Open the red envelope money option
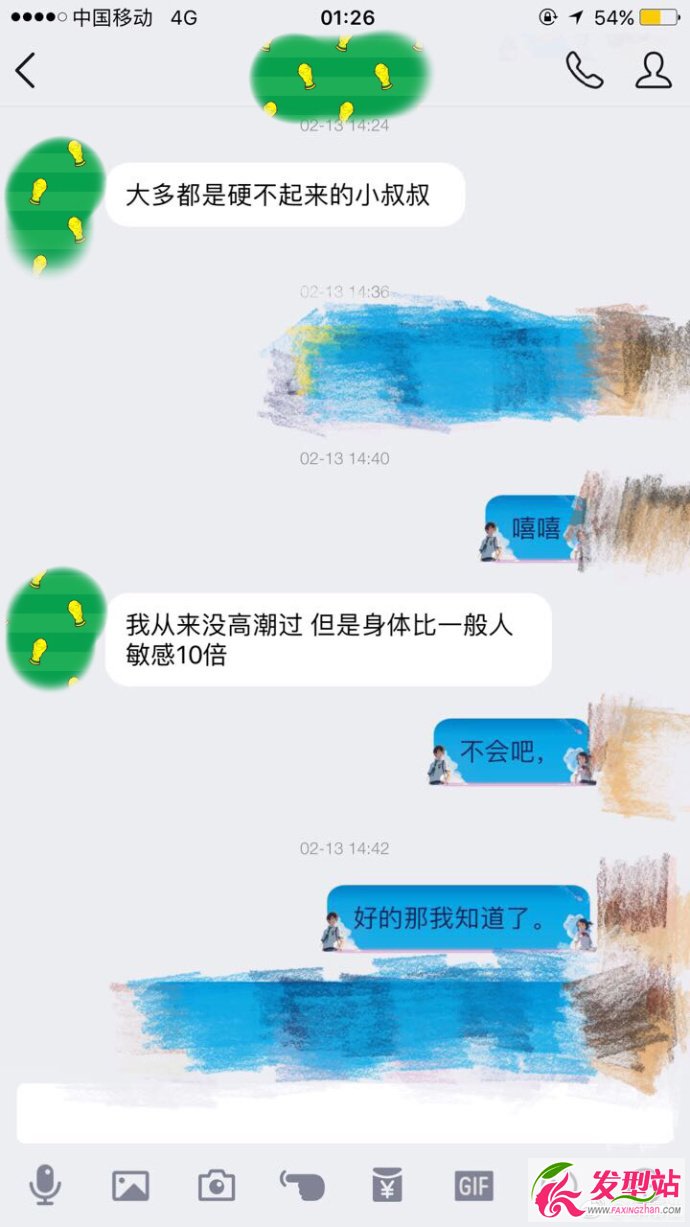Viewport: 690px width, 1227px height. tap(387, 1186)
